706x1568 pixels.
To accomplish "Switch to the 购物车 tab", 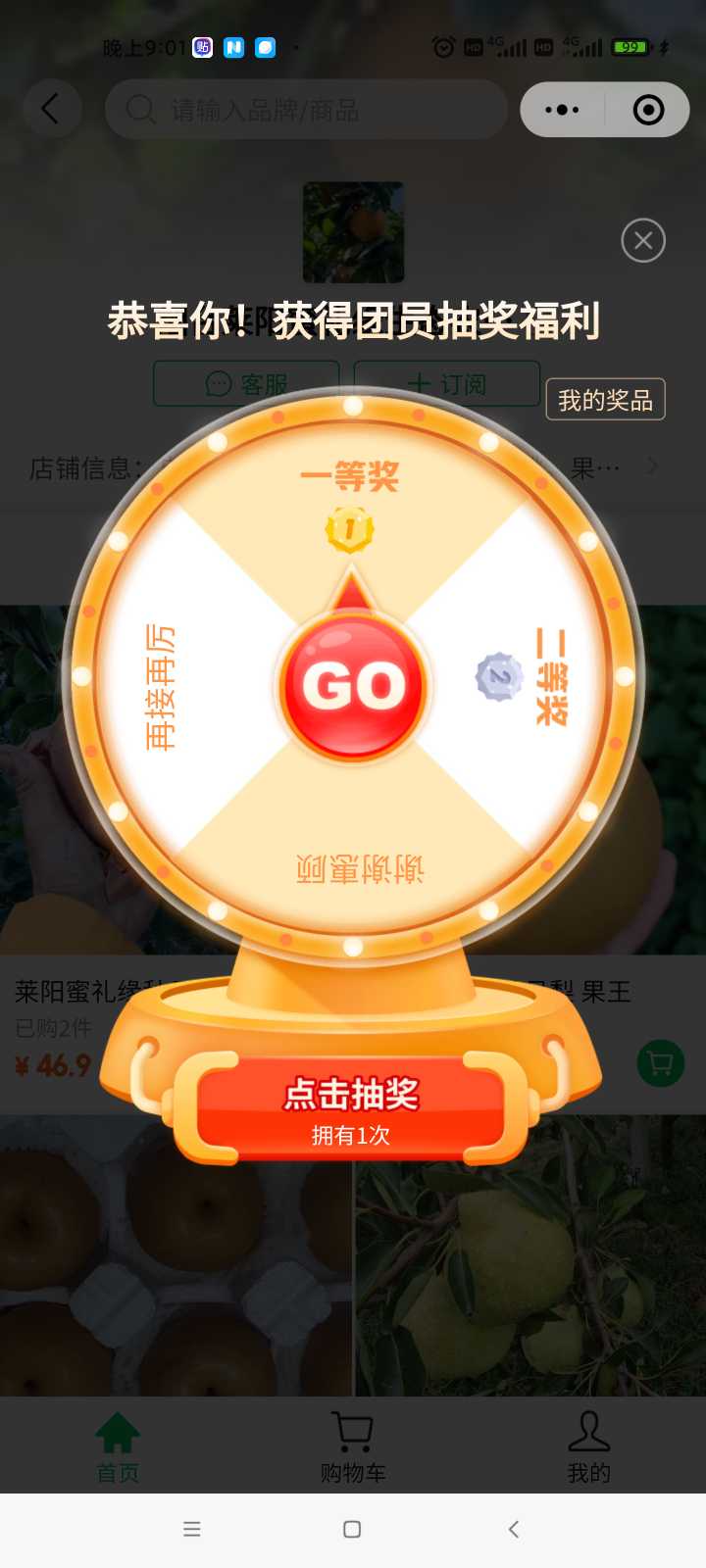I will (353, 1447).
